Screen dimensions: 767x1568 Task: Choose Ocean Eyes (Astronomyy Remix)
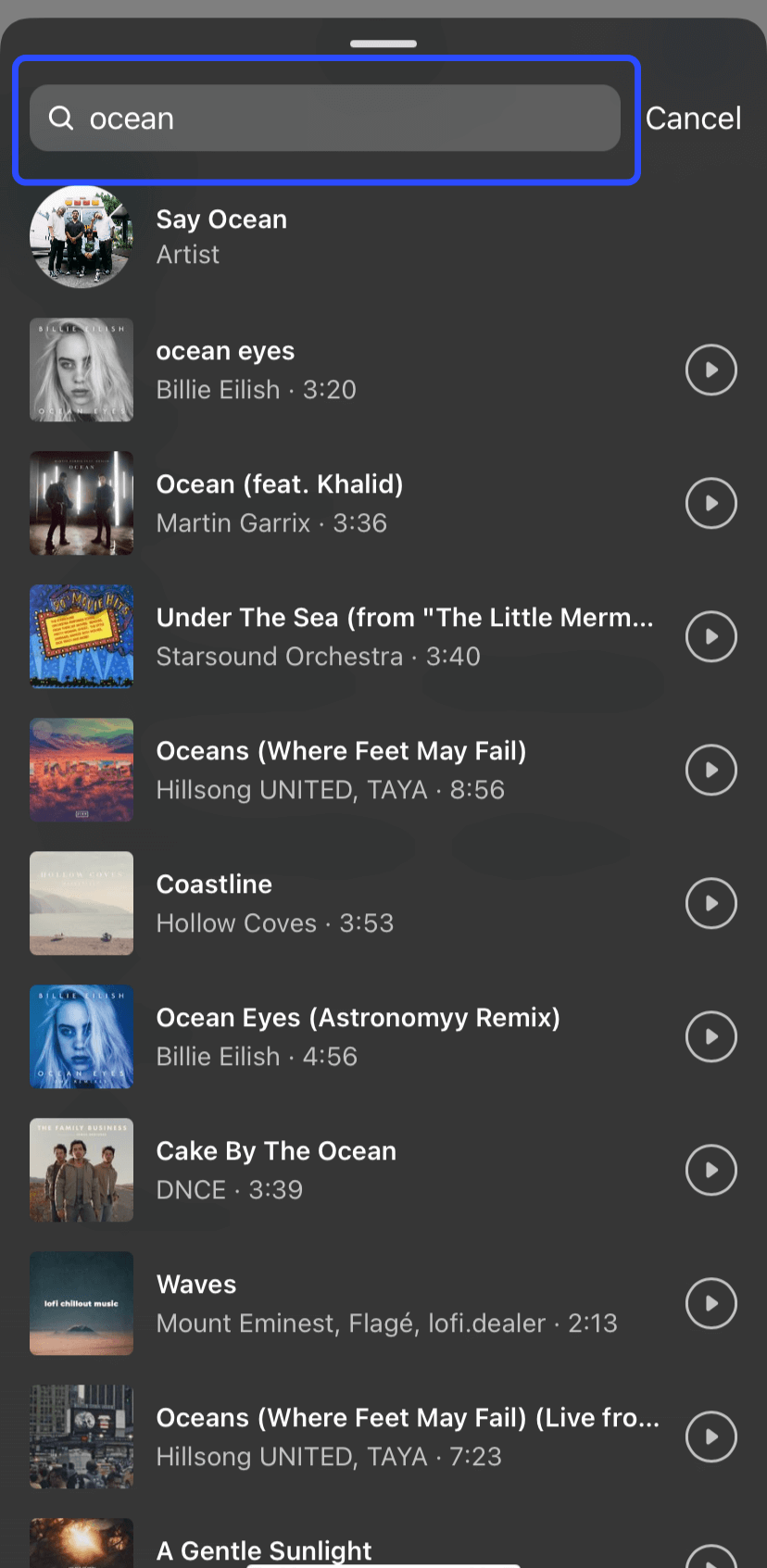tap(358, 1036)
